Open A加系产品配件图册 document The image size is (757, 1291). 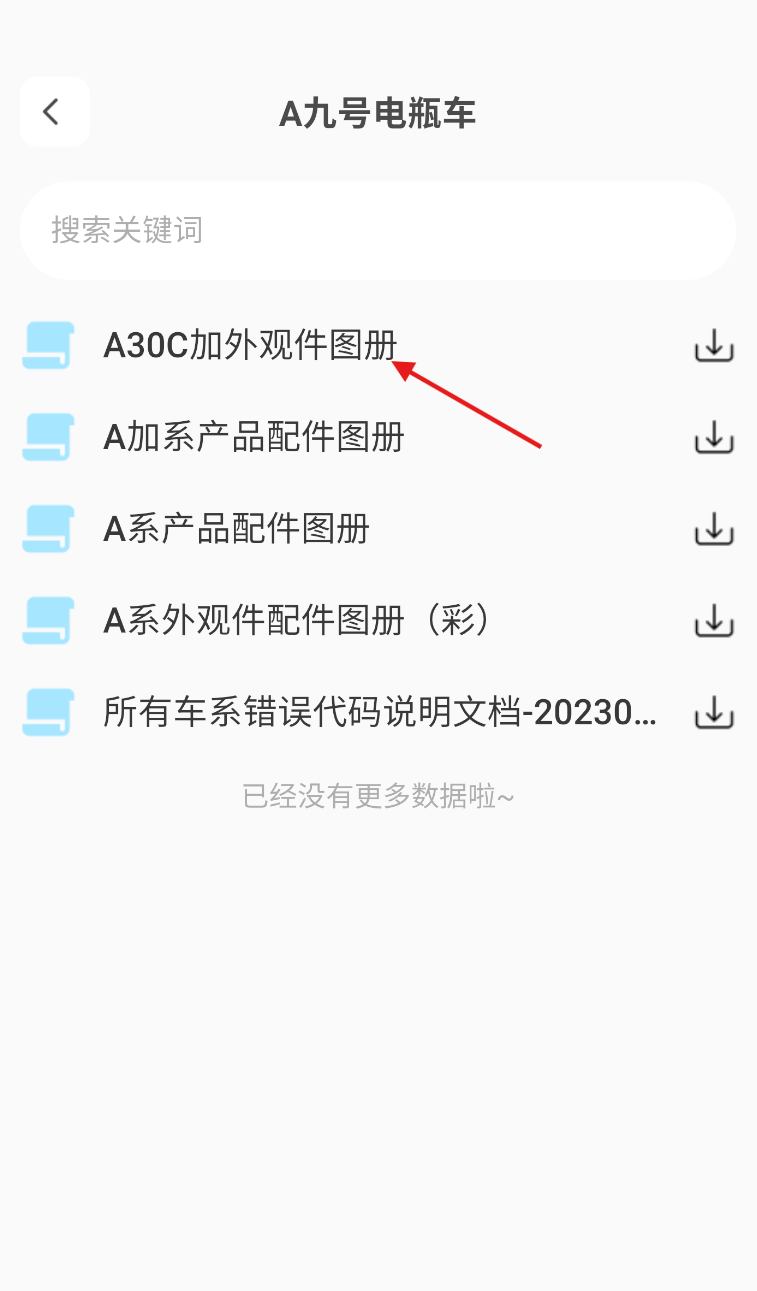(x=254, y=437)
